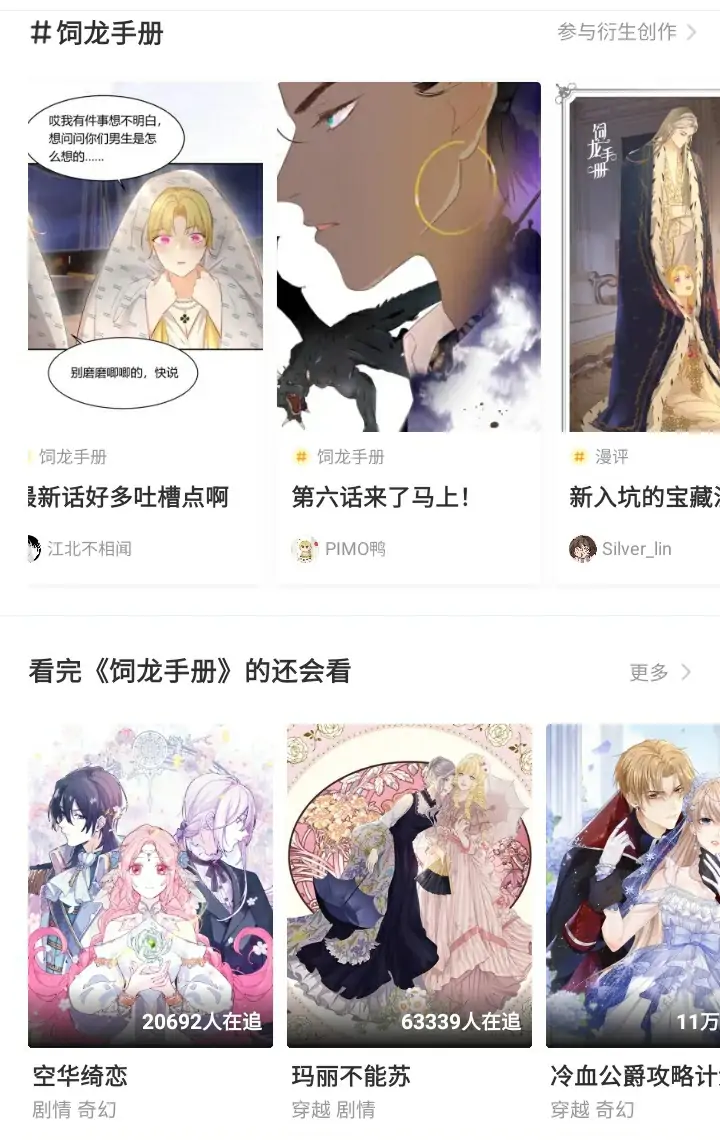Tap 更多 to see more recommendations

click(x=660, y=672)
